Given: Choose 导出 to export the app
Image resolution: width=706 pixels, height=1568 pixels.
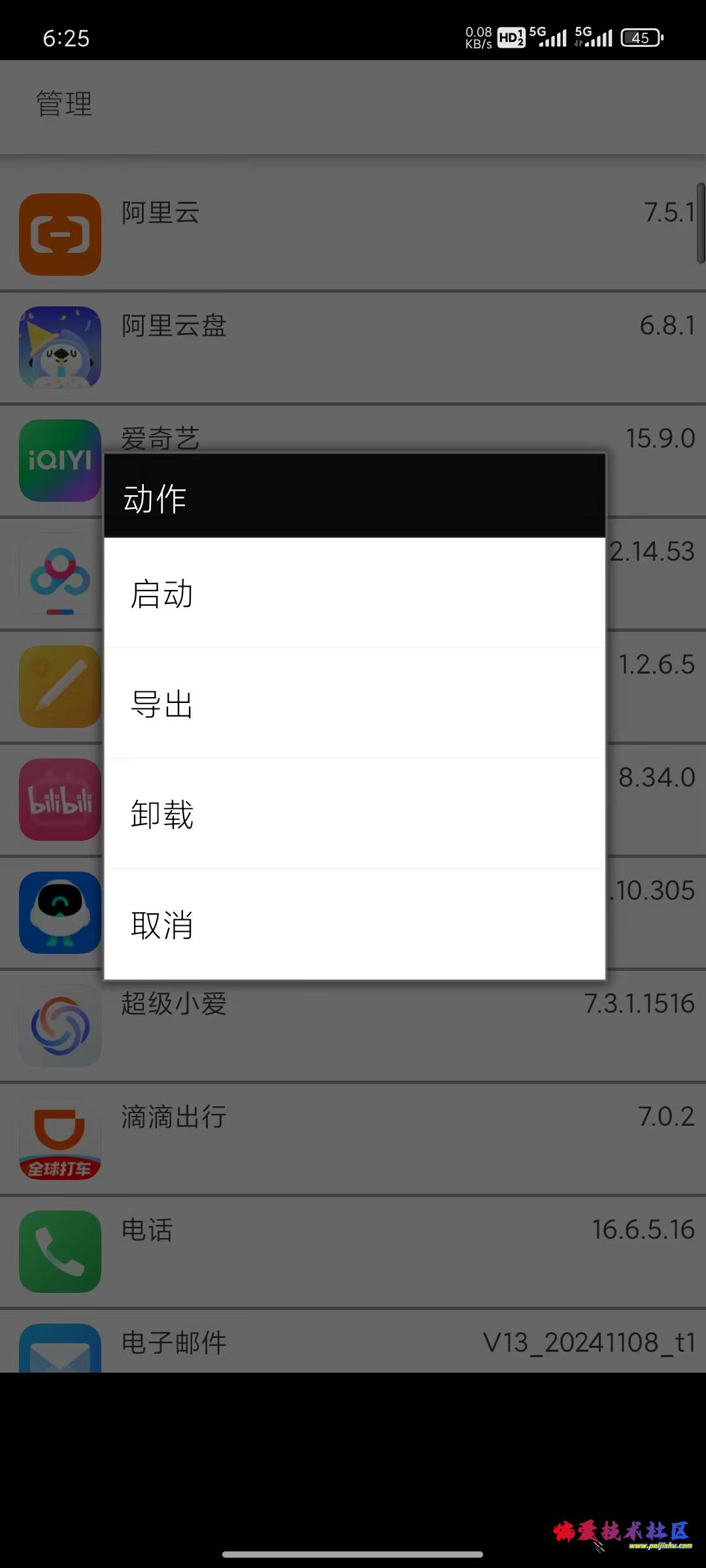Looking at the screenshot, I should pyautogui.click(x=354, y=704).
